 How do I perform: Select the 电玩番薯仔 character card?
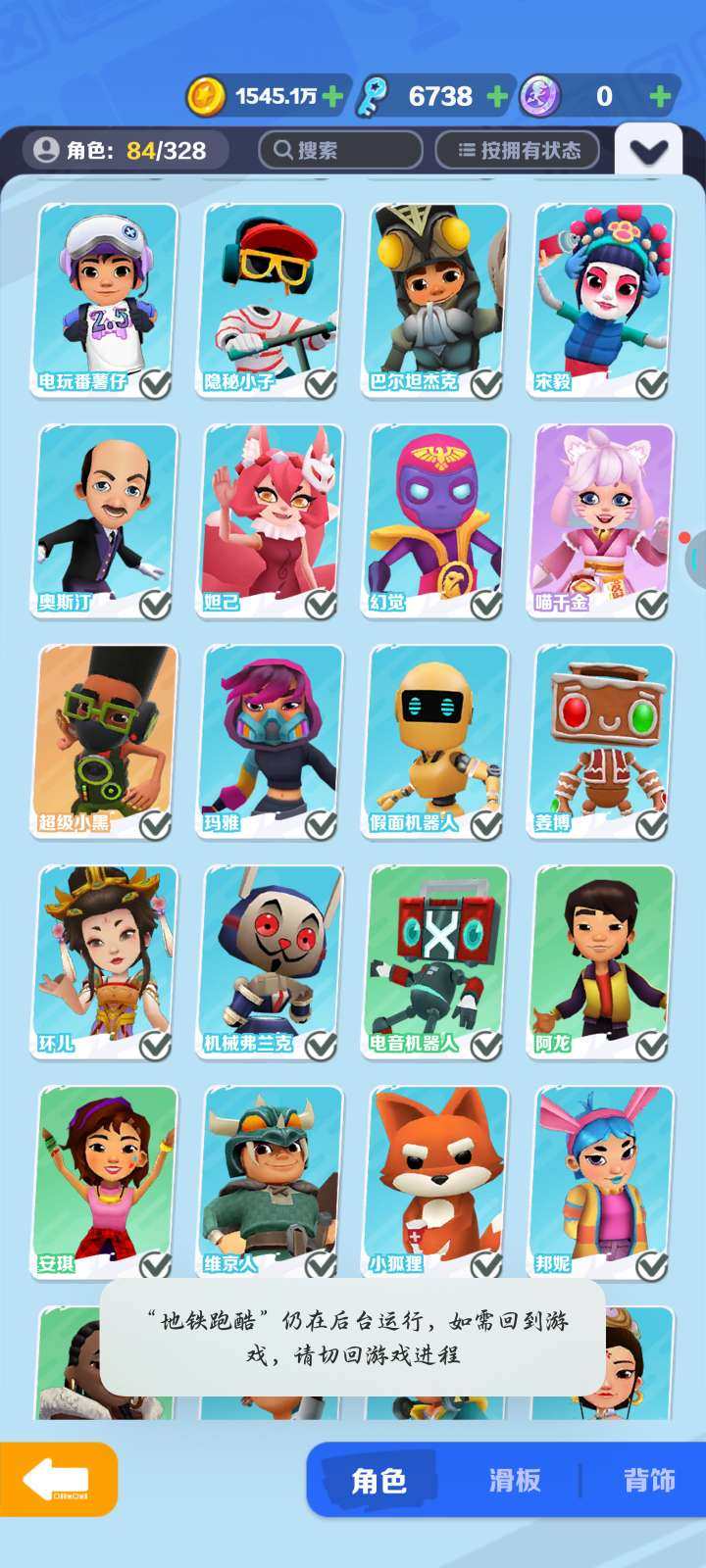(x=105, y=300)
